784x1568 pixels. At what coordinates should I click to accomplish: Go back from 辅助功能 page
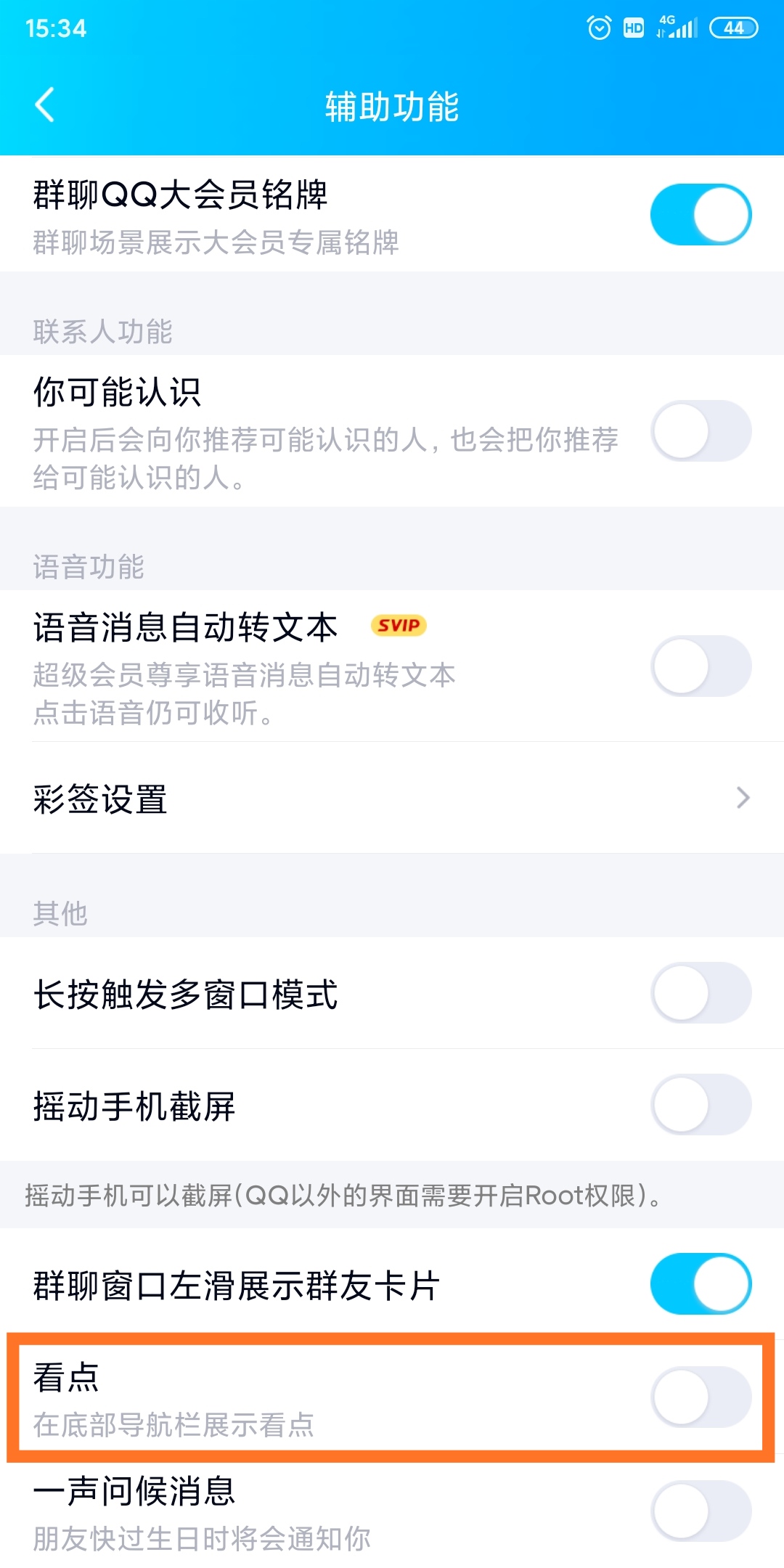tap(45, 105)
